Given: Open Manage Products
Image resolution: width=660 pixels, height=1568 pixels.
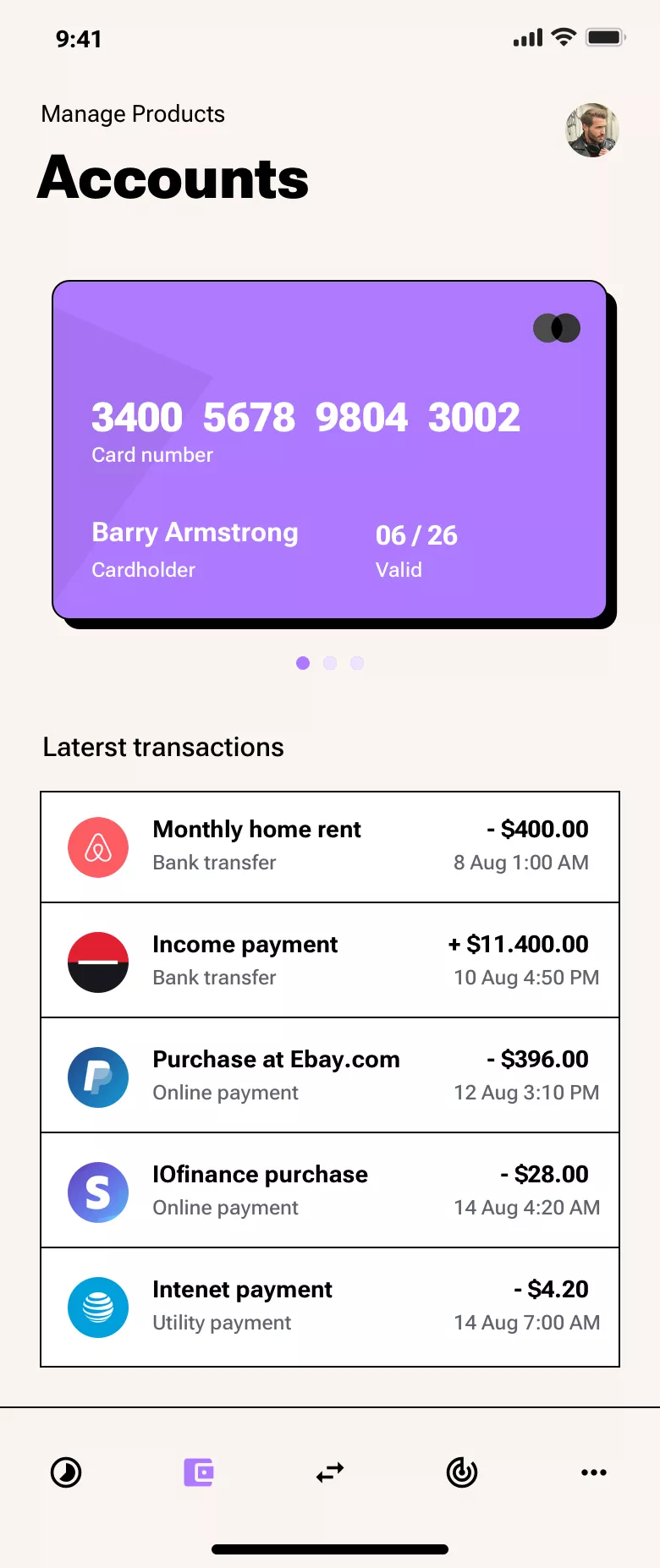Looking at the screenshot, I should click(132, 114).
